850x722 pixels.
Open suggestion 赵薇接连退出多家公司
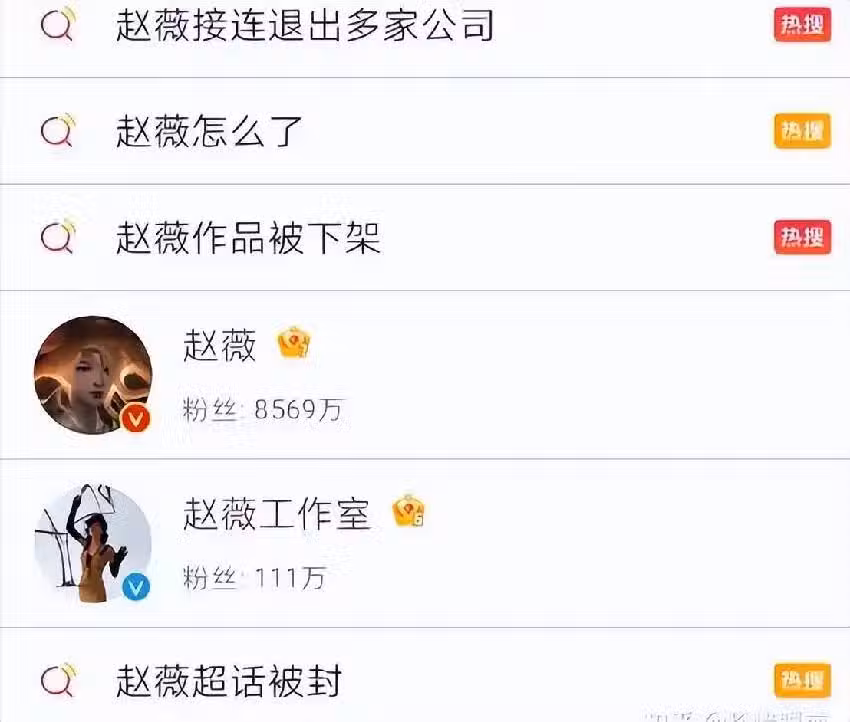click(x=305, y=25)
